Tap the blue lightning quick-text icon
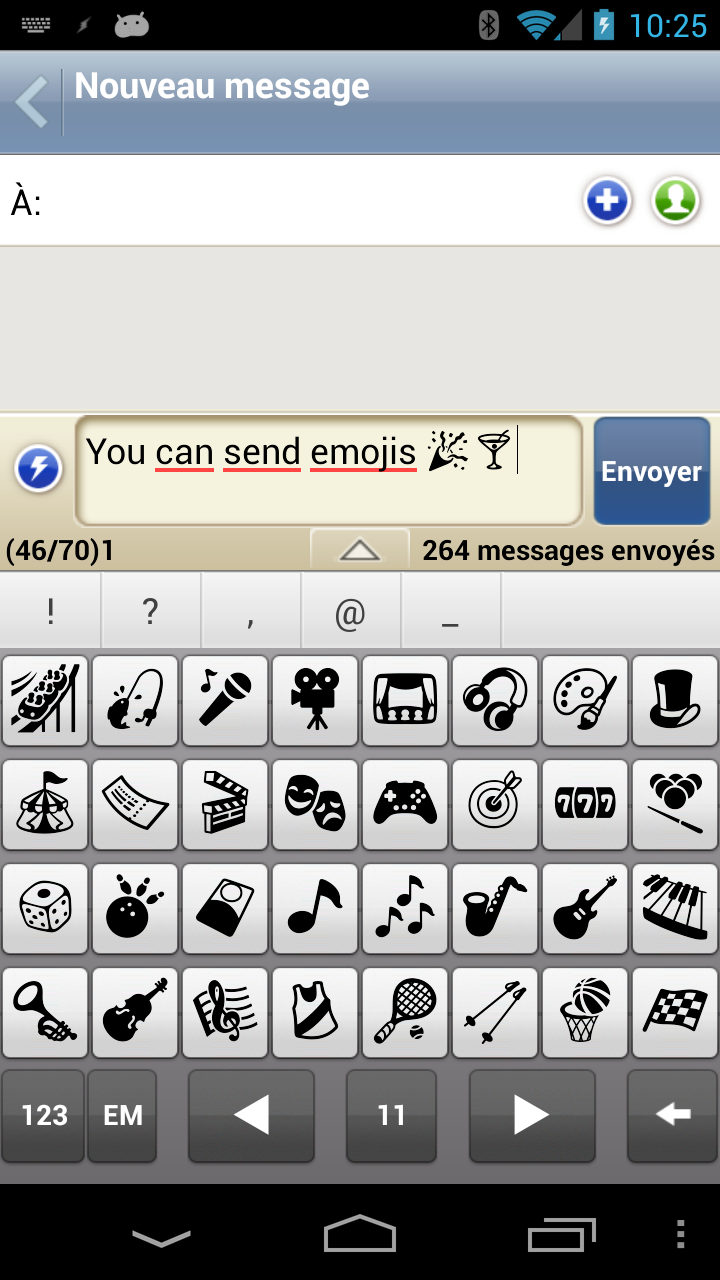 coord(39,469)
